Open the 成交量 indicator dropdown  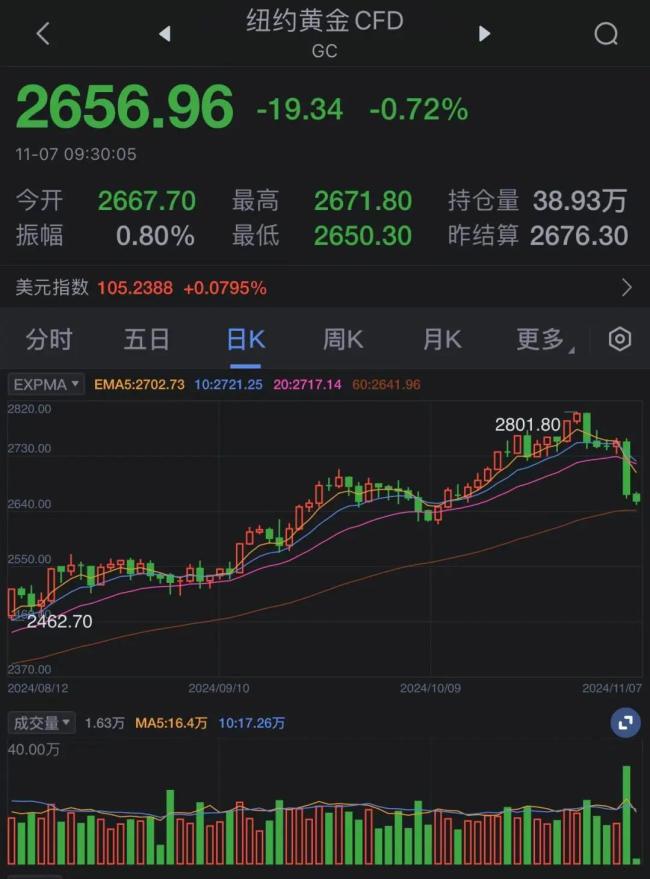pyautogui.click(x=41, y=722)
